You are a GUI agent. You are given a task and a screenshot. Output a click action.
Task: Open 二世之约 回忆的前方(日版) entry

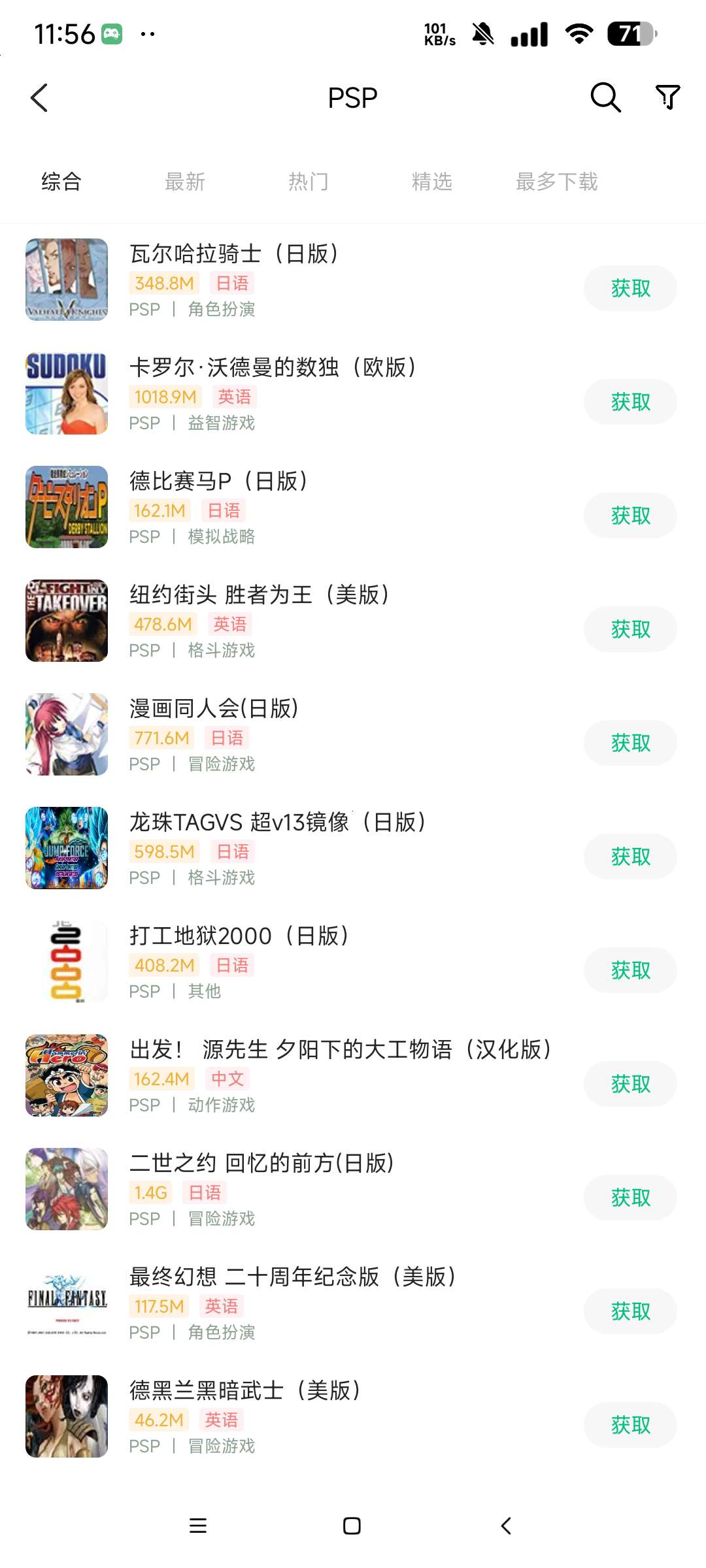[x=261, y=1163]
